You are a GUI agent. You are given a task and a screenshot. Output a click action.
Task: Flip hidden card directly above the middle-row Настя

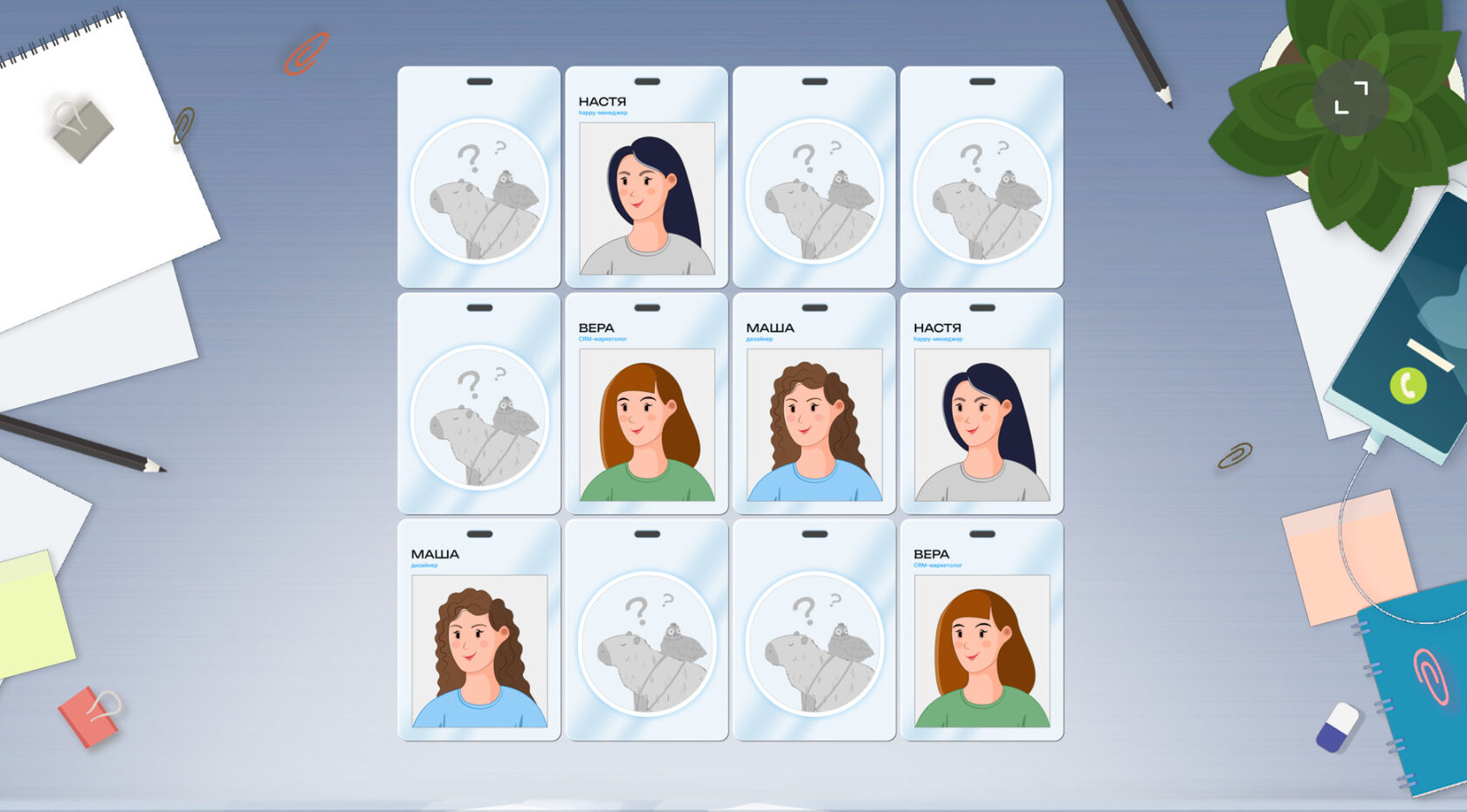(x=982, y=177)
